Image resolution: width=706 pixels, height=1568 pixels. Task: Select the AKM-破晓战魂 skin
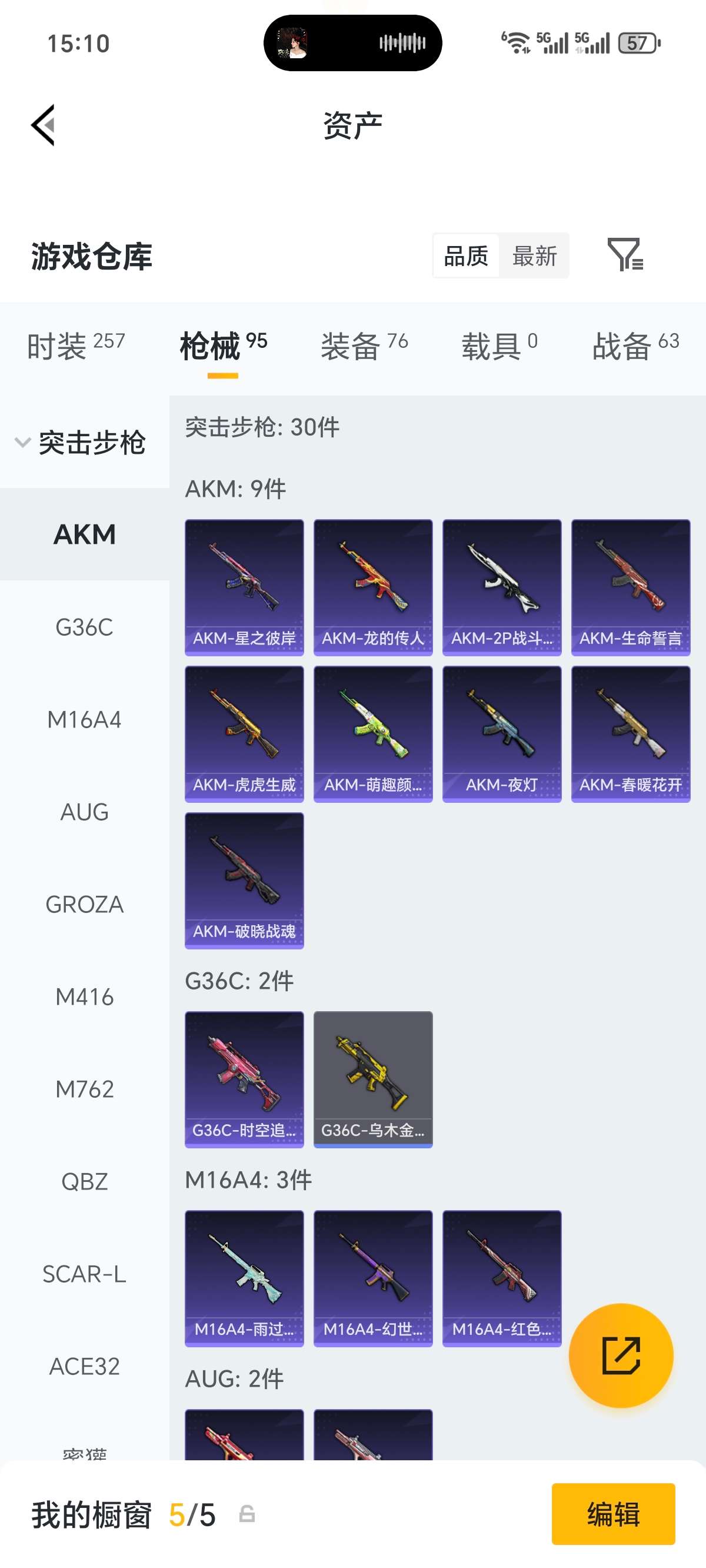point(244,881)
